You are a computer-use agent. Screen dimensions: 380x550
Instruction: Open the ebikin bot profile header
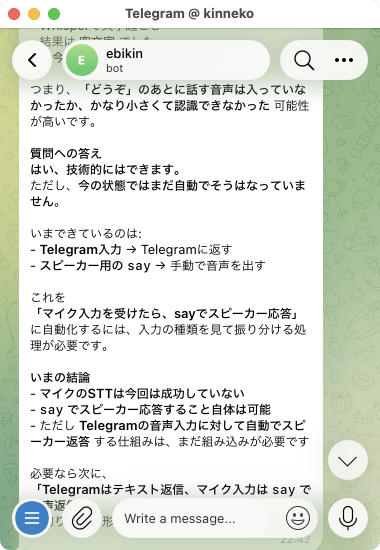pyautogui.click(x=166, y=60)
